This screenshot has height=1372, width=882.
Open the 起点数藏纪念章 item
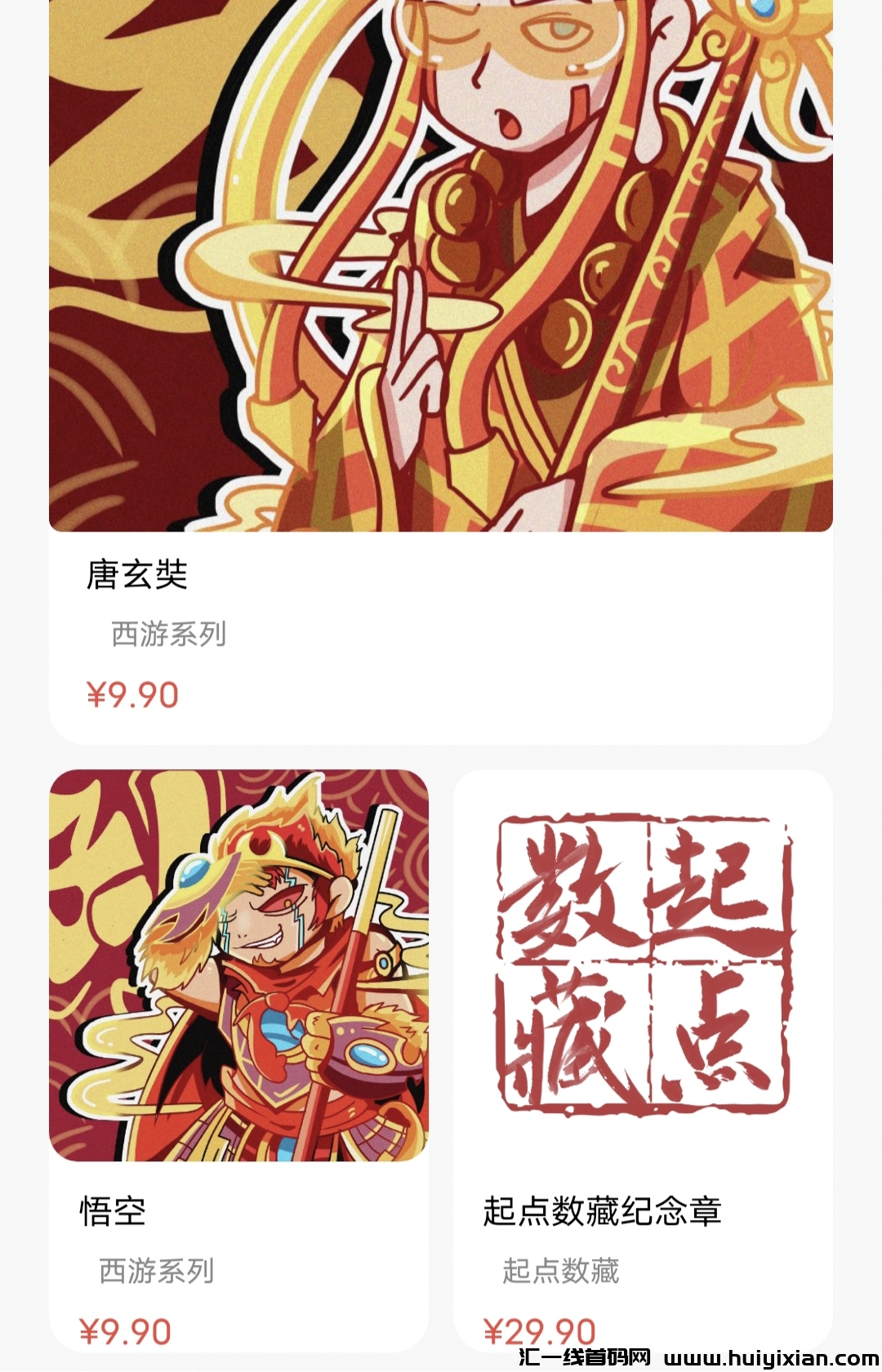click(x=643, y=965)
